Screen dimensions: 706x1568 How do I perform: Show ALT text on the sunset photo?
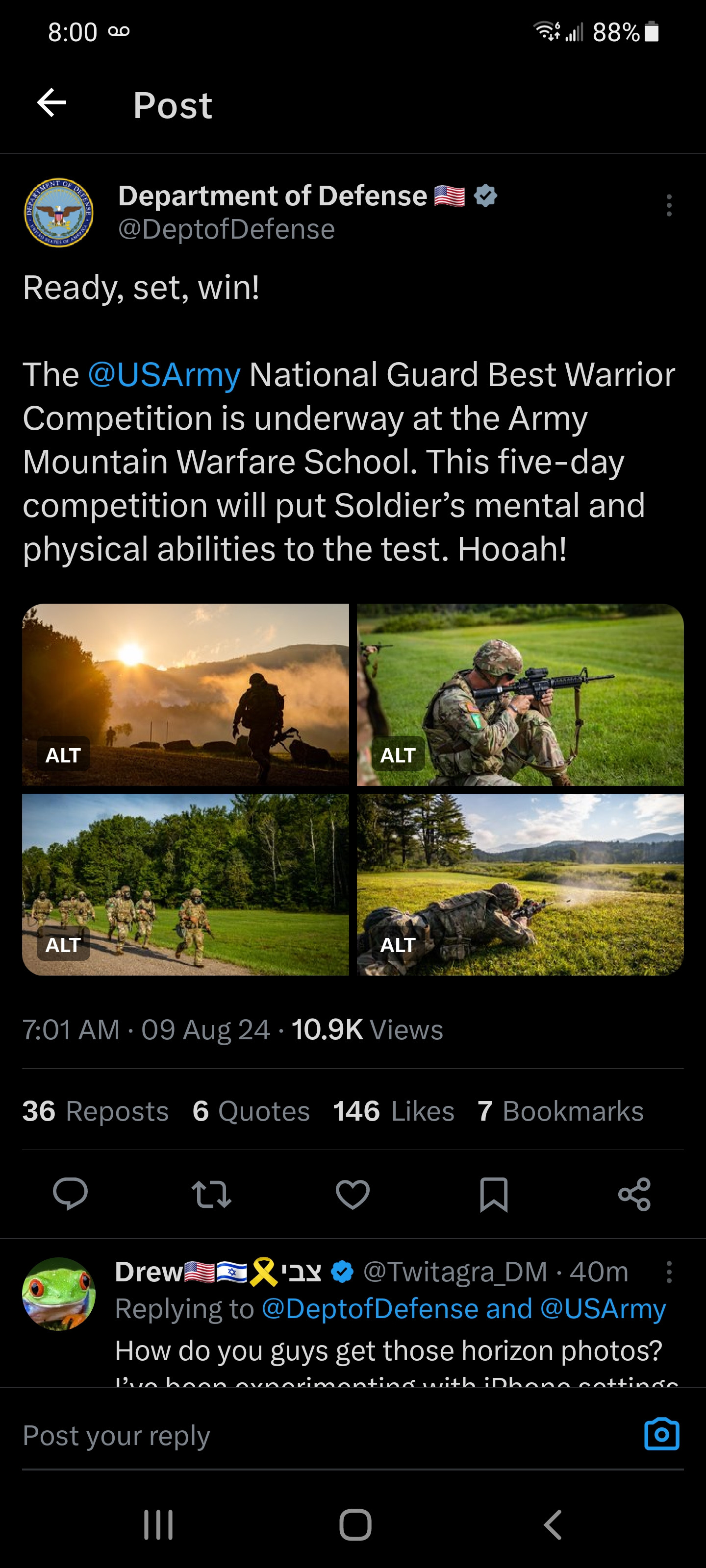tap(63, 755)
